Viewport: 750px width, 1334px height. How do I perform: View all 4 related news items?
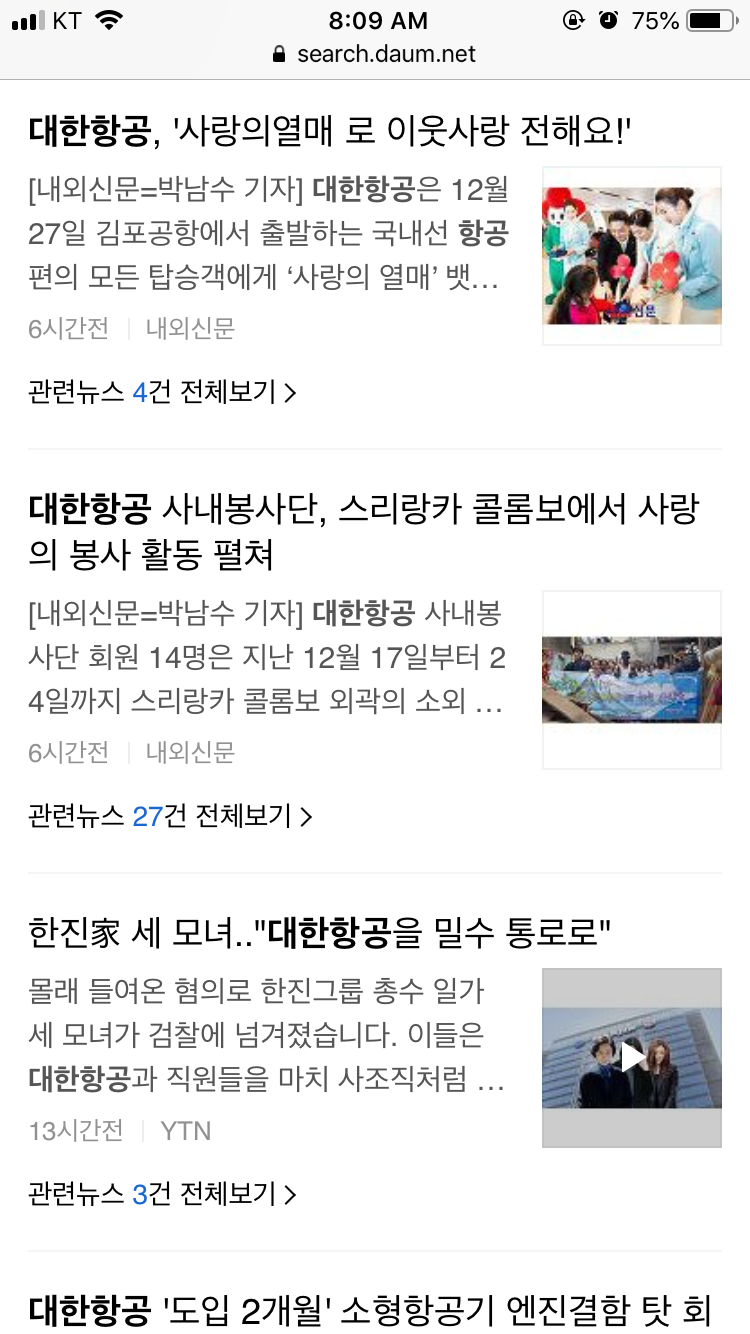click(x=163, y=392)
